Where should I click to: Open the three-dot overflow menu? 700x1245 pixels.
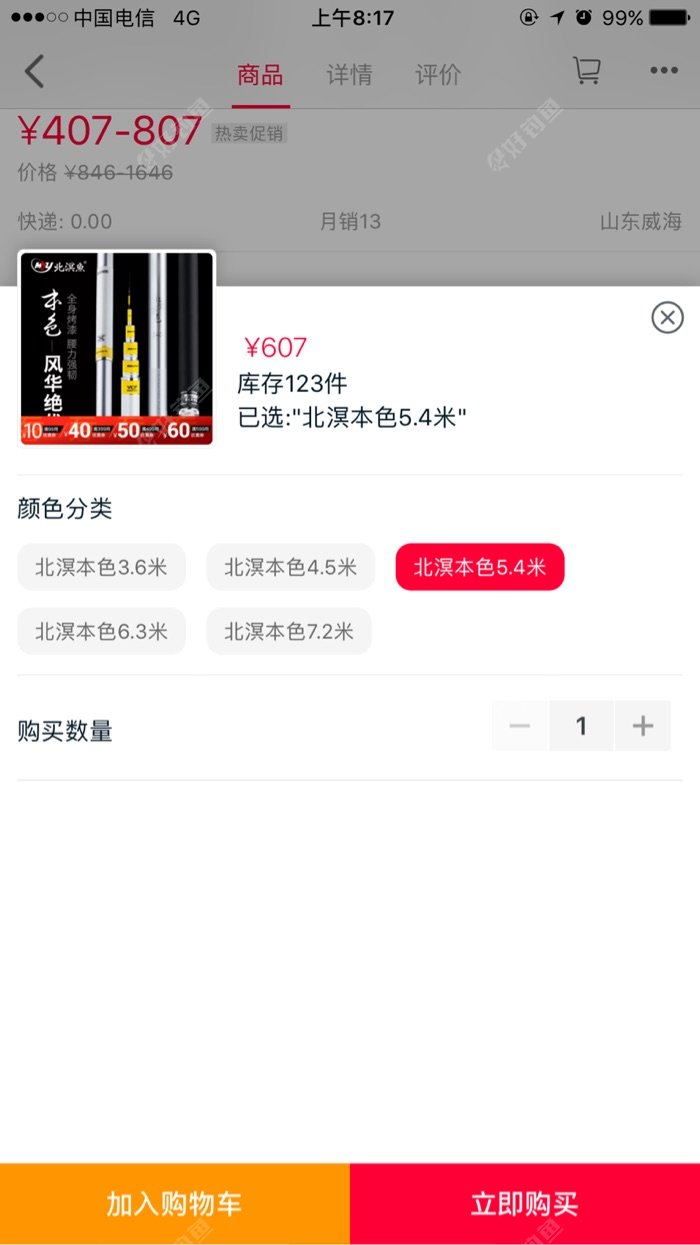664,71
